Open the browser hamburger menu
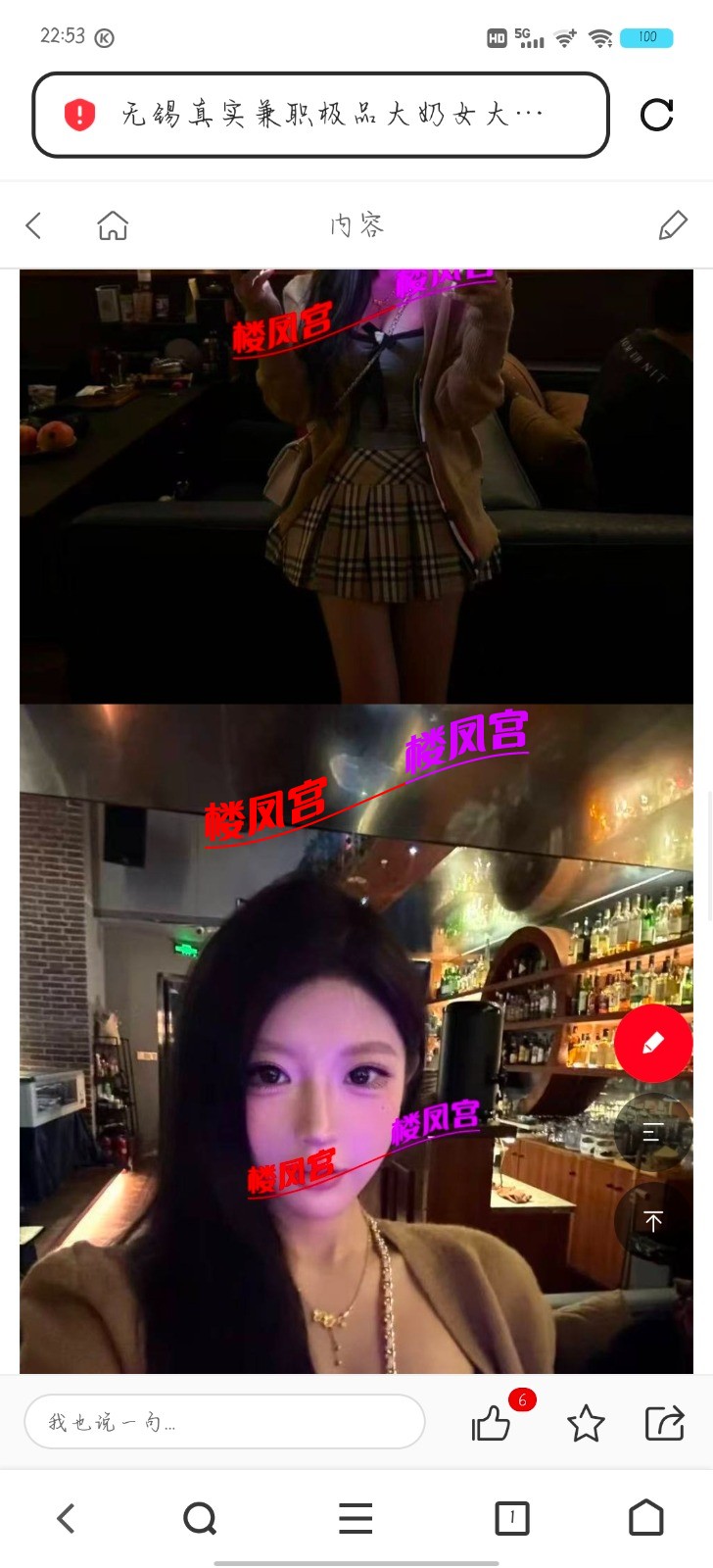This screenshot has height=1568, width=713. point(356,1519)
